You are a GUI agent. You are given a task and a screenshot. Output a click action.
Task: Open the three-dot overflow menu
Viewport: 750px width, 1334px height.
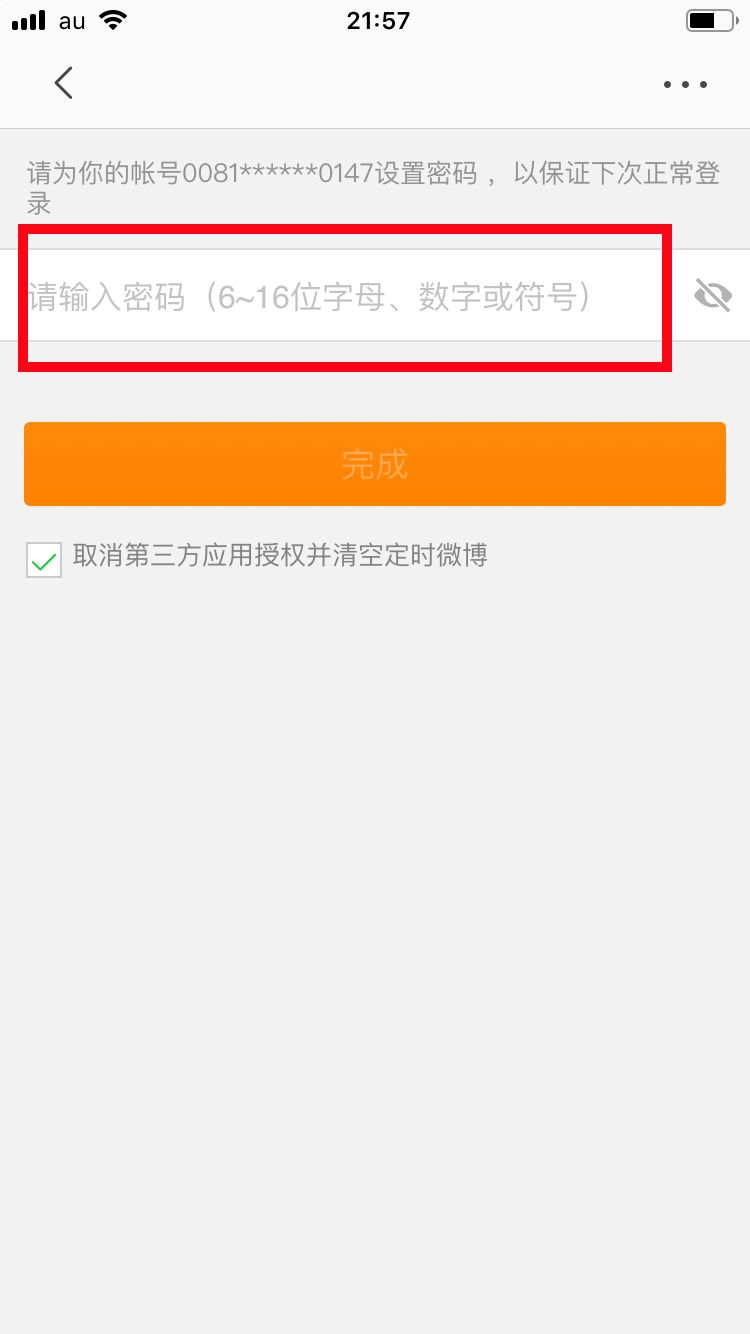coord(686,85)
